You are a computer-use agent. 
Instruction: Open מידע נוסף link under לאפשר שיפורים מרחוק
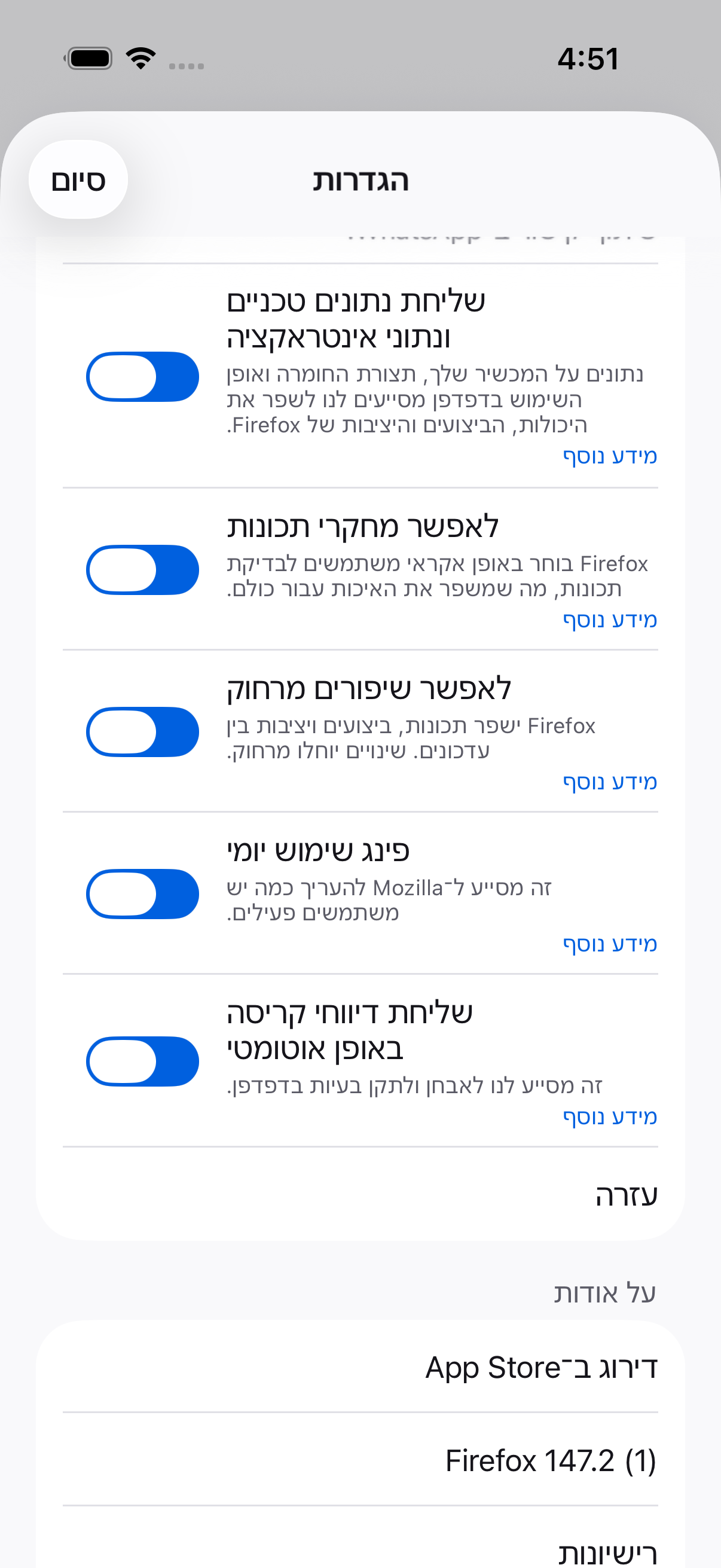point(610,782)
